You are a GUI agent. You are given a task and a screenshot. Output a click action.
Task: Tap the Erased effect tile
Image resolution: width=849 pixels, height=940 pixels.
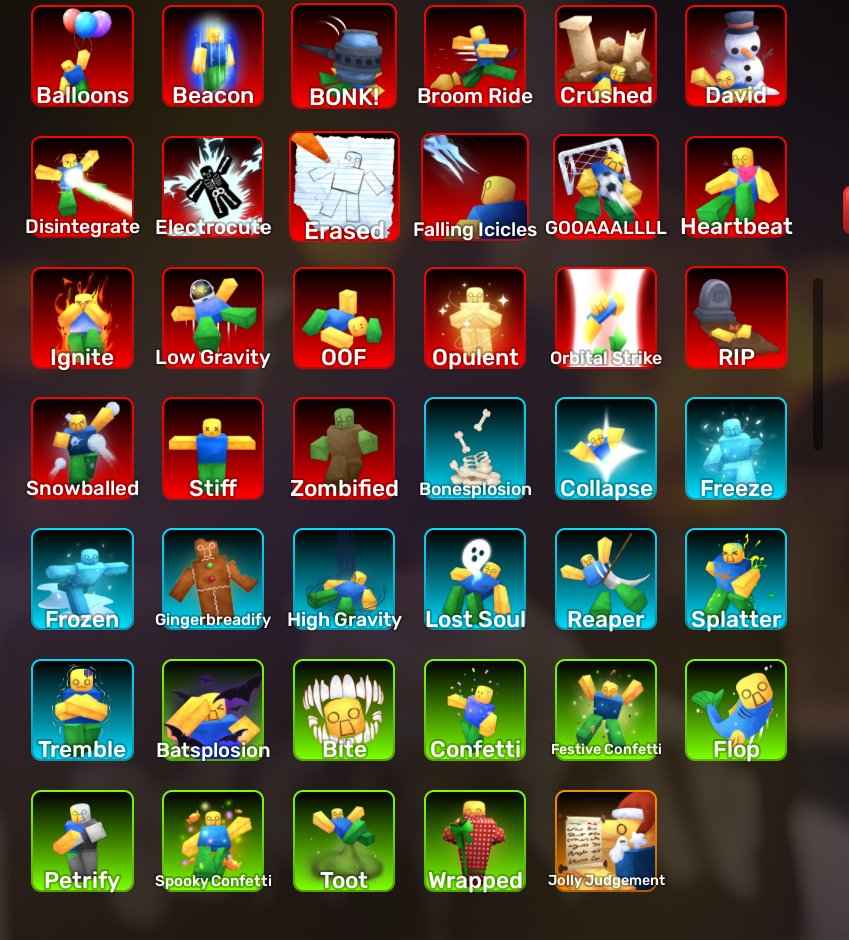click(x=344, y=187)
